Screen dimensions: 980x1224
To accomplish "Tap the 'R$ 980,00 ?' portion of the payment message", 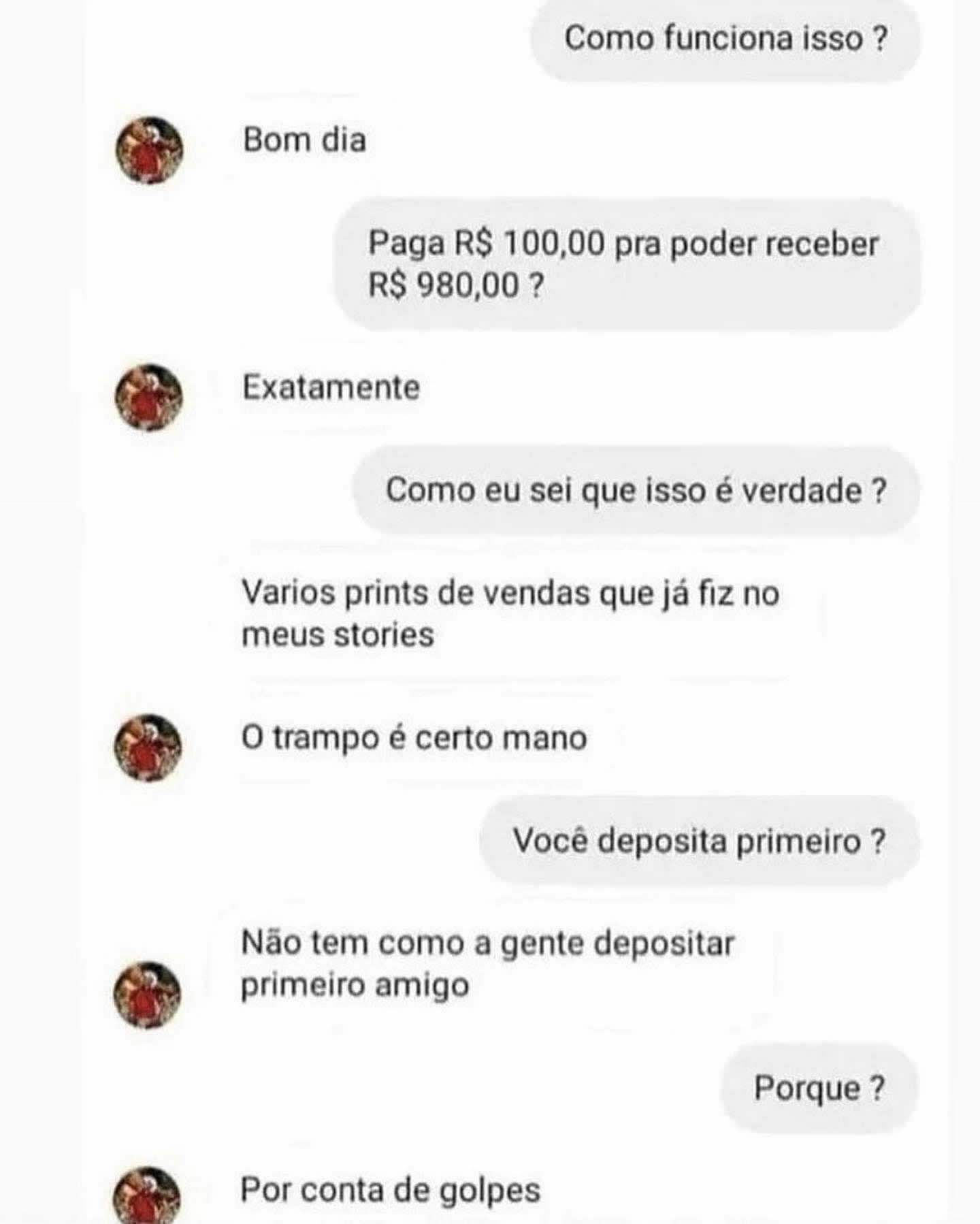I will pos(453,285).
